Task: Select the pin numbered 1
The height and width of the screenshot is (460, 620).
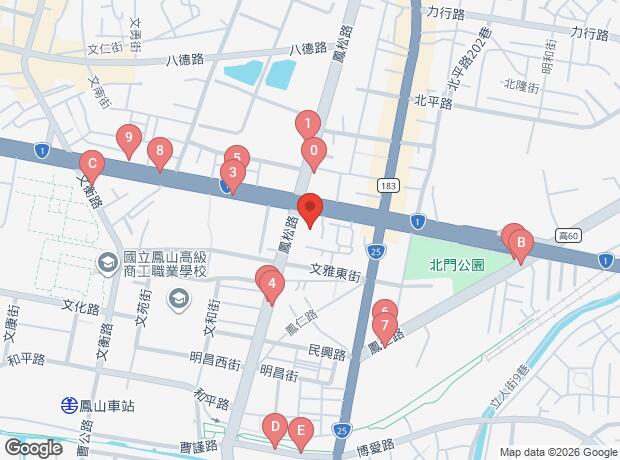Action: [308, 125]
